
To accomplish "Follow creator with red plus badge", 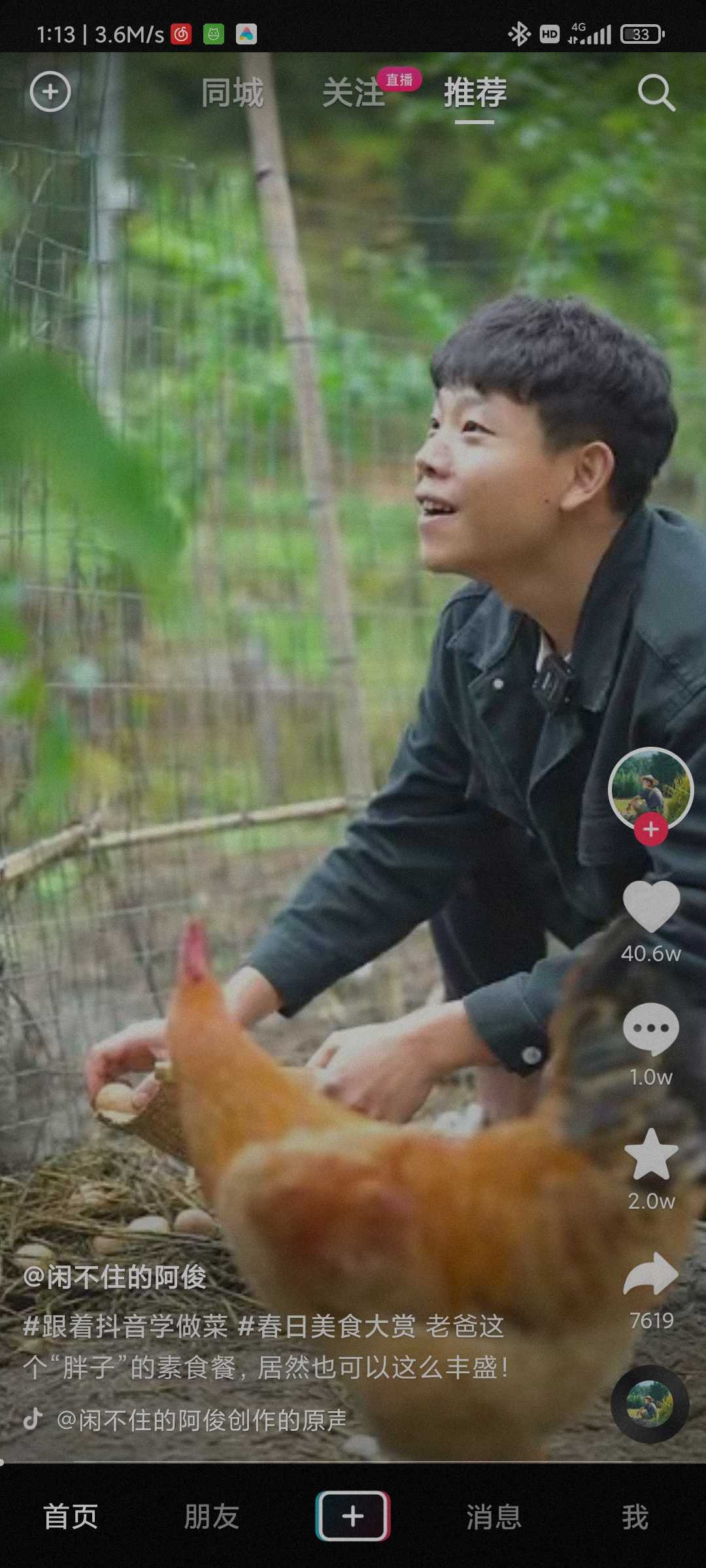I will tap(650, 829).
